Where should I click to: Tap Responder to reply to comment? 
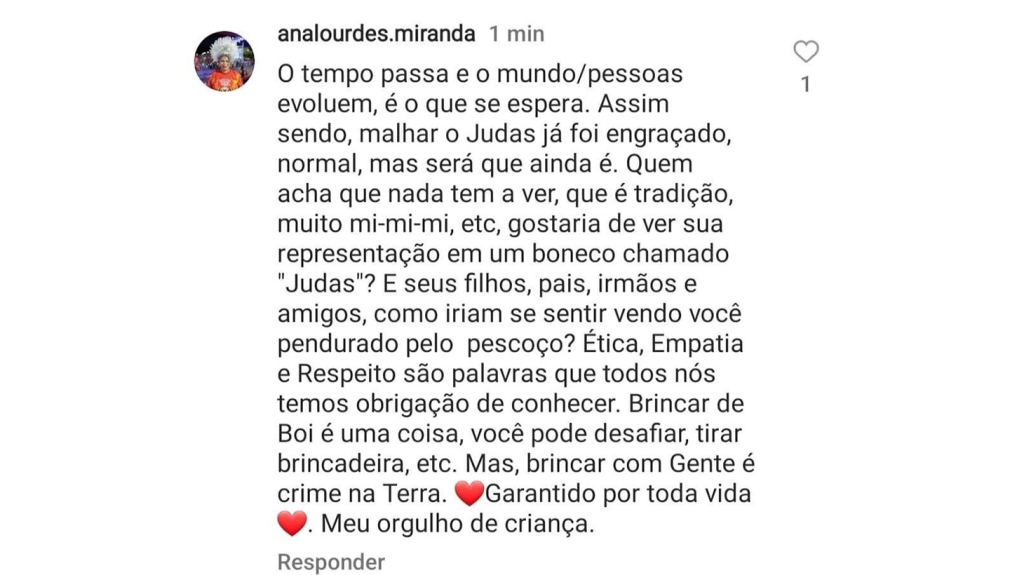330,561
